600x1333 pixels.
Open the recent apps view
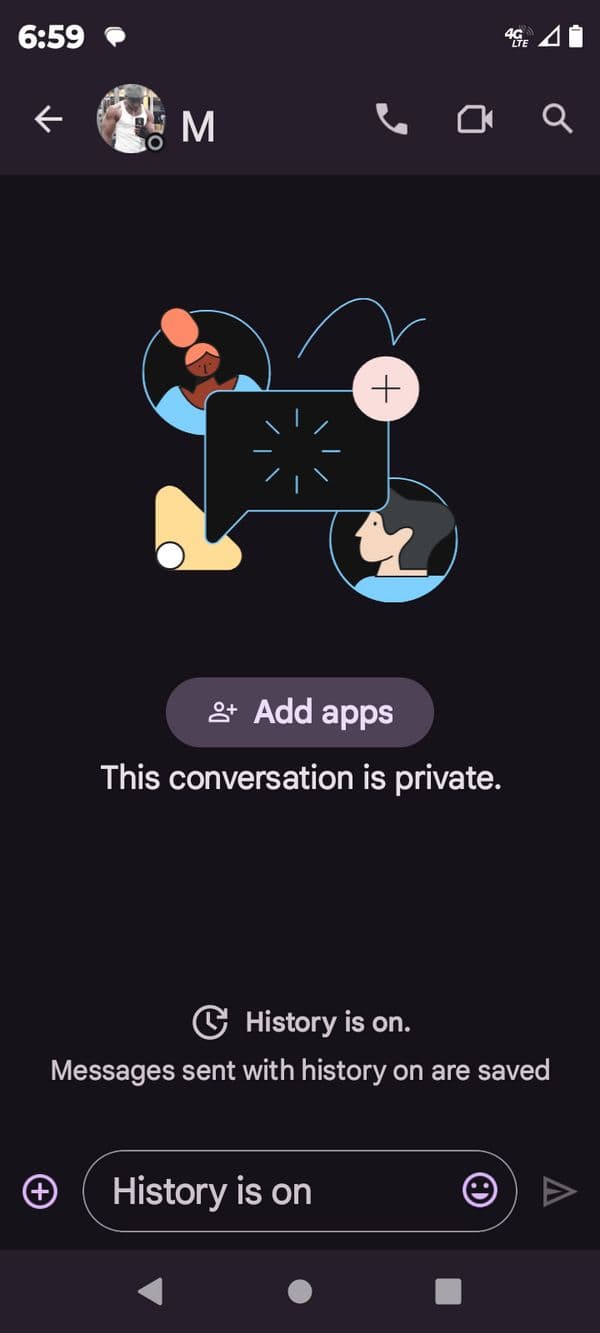point(448,1292)
